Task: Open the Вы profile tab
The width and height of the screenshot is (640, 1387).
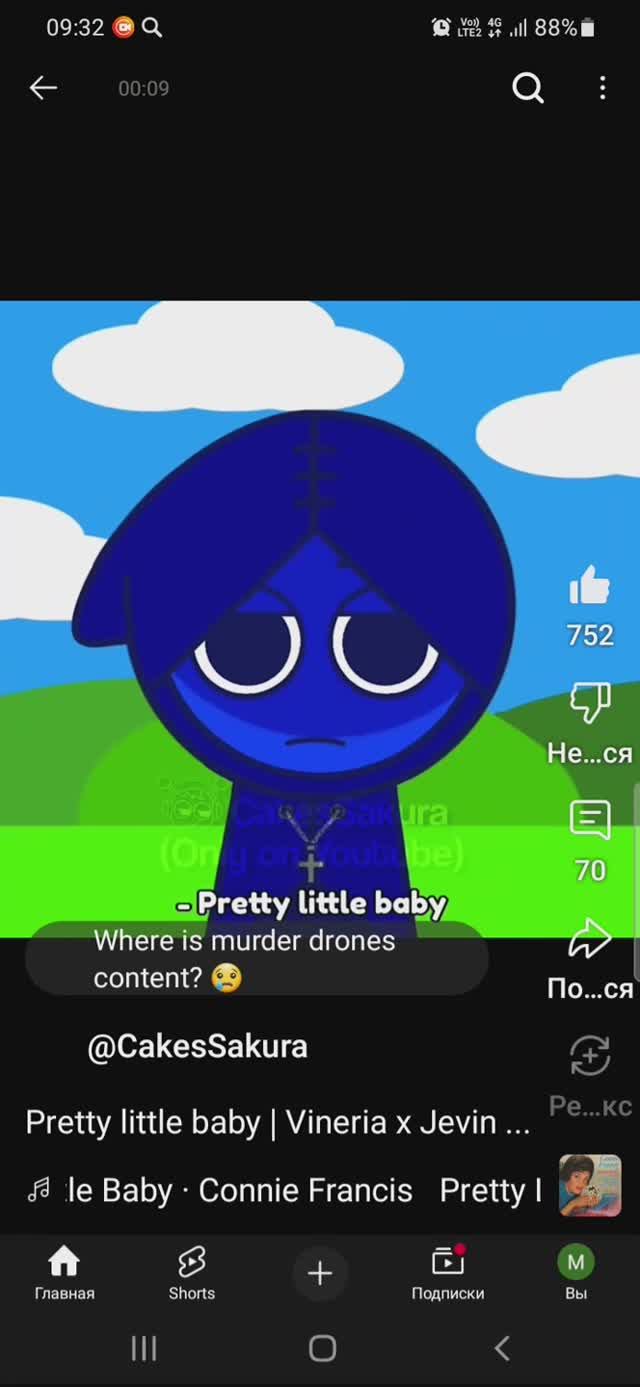Action: click(576, 1272)
